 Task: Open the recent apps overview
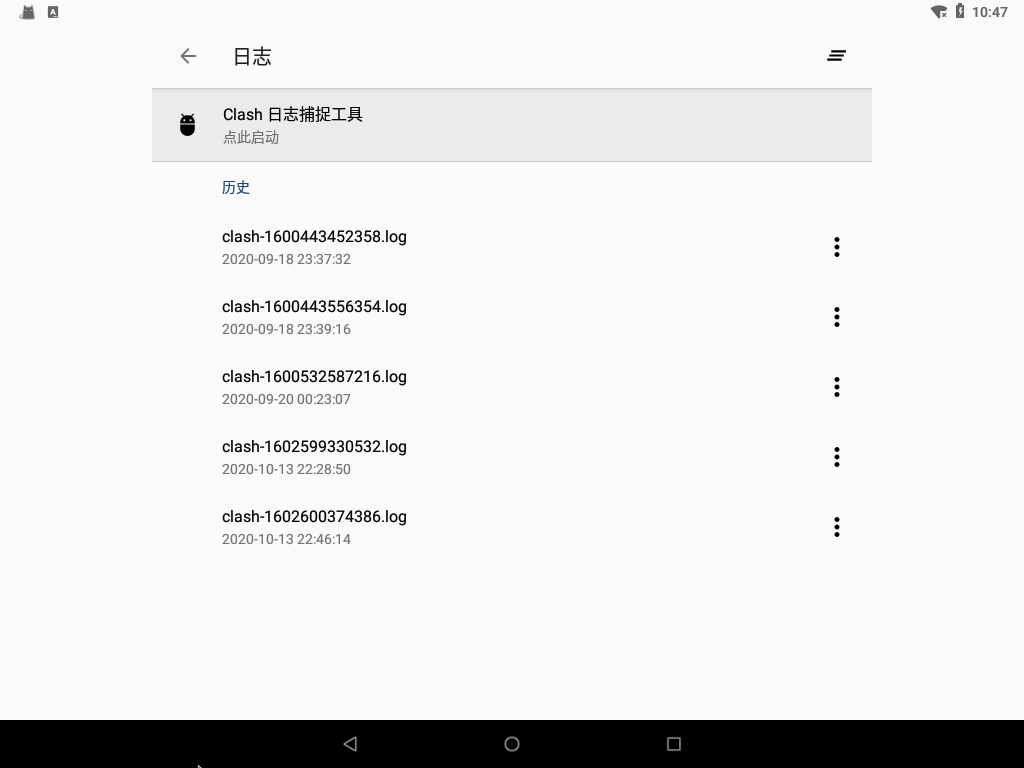pyautogui.click(x=674, y=744)
